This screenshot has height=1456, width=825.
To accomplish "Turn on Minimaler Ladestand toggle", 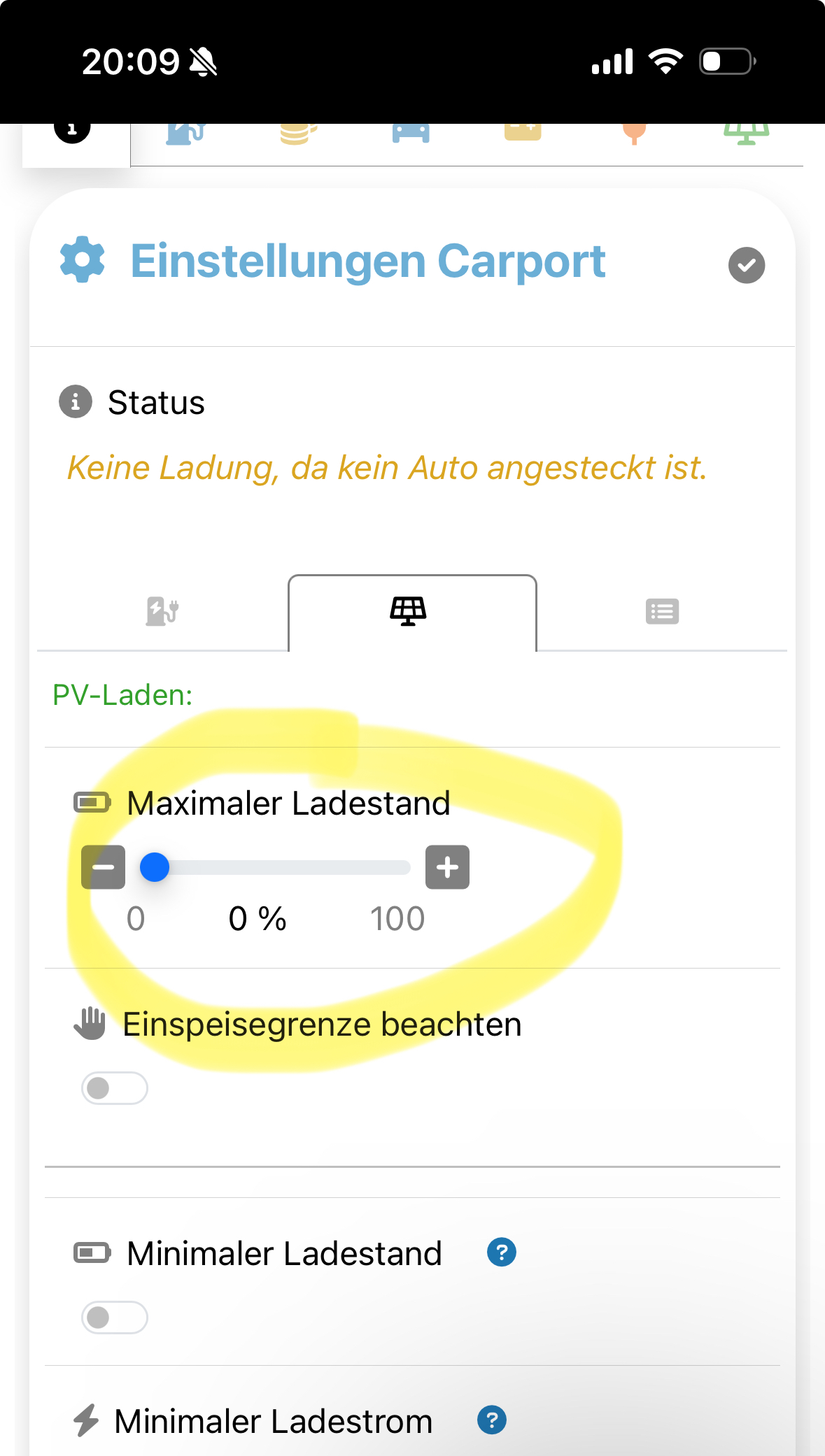I will tap(114, 1317).
